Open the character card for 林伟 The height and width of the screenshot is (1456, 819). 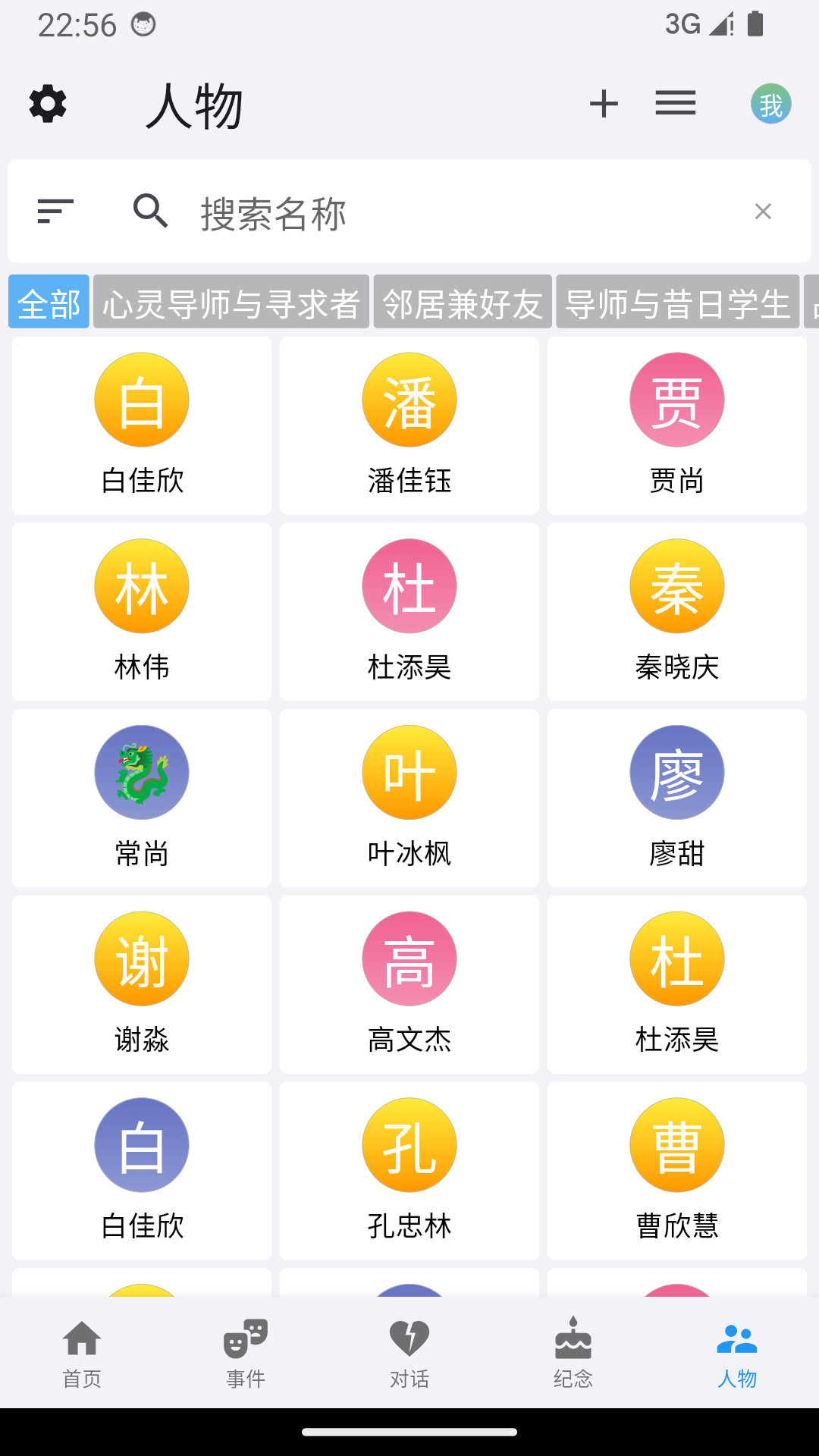point(141,612)
